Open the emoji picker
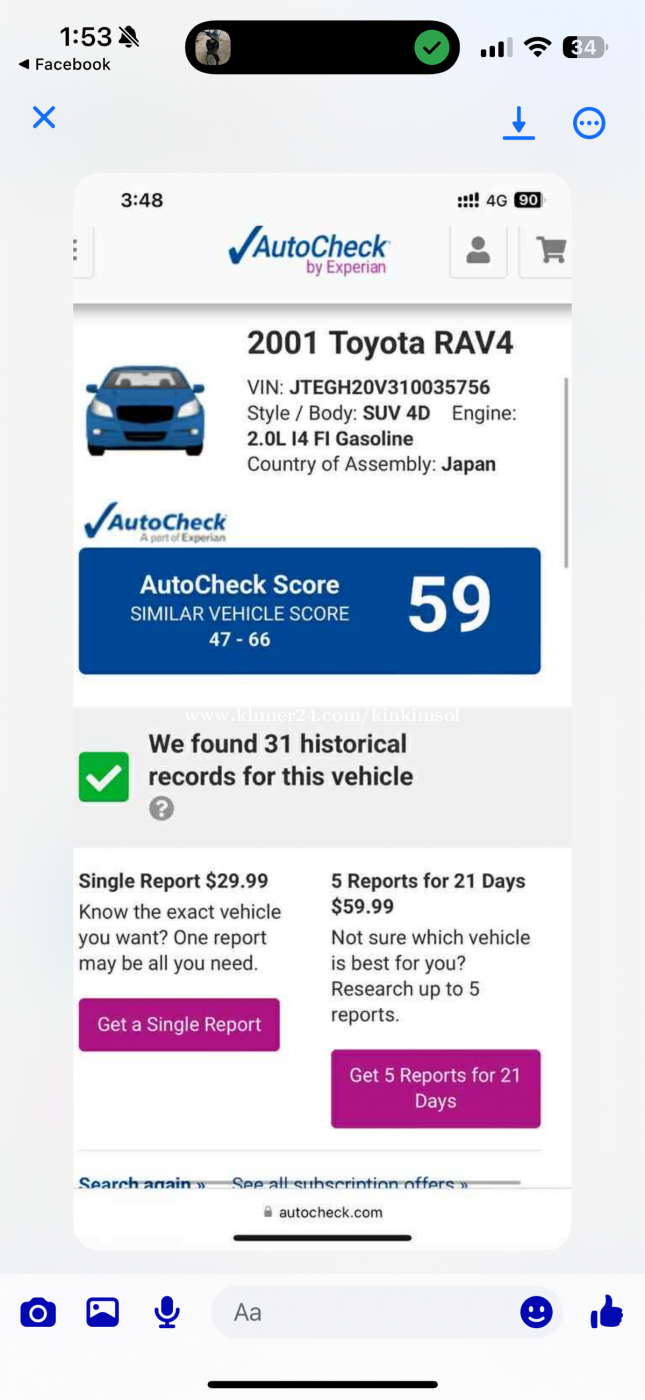This screenshot has height=1400, width=645. coord(537,1312)
